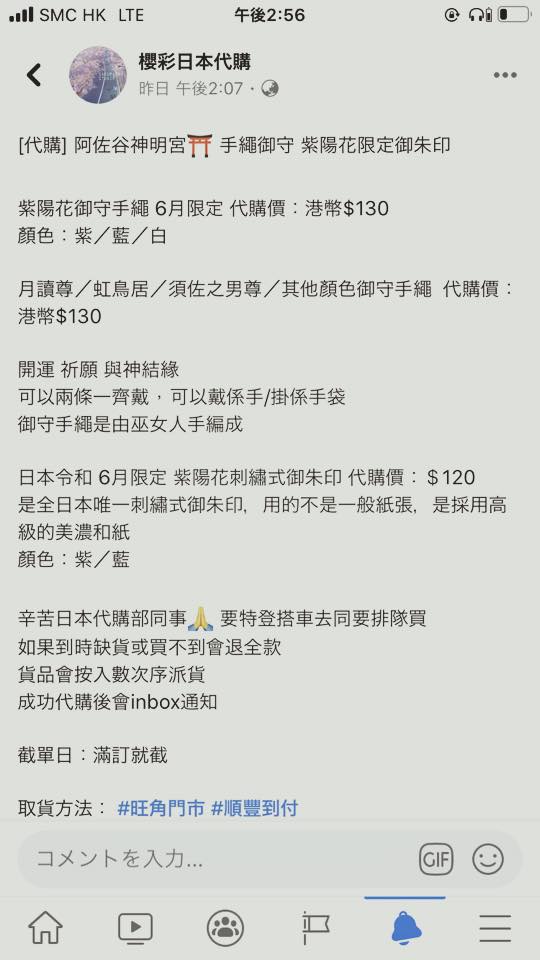Open the hamburger menu tab
Viewport: 540px width, 960px height.
(495, 928)
